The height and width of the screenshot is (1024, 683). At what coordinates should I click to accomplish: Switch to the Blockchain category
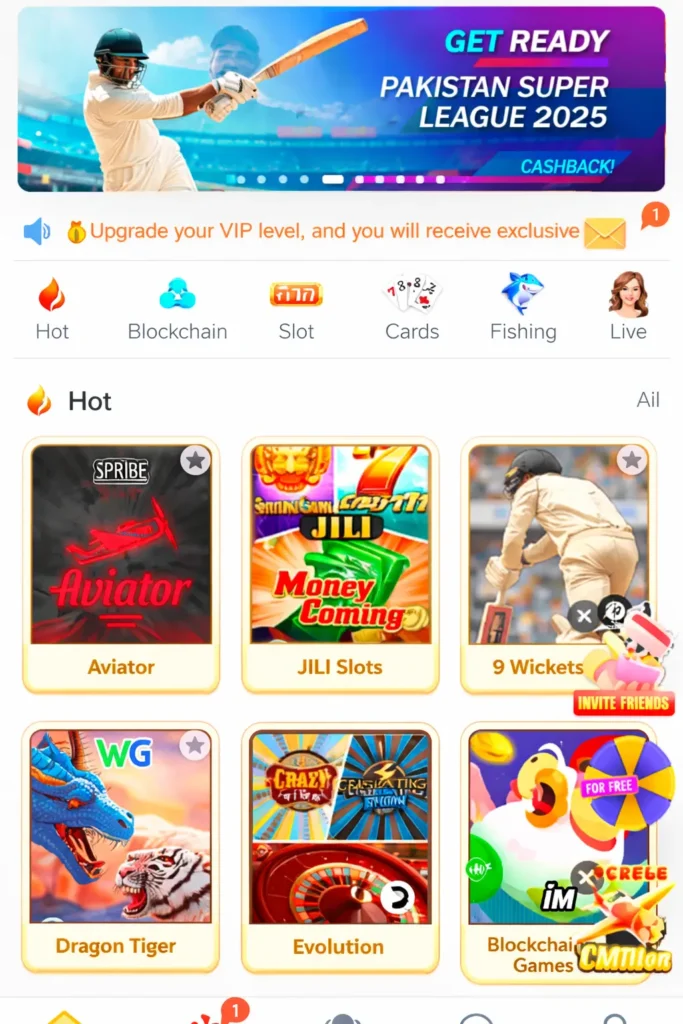(177, 309)
